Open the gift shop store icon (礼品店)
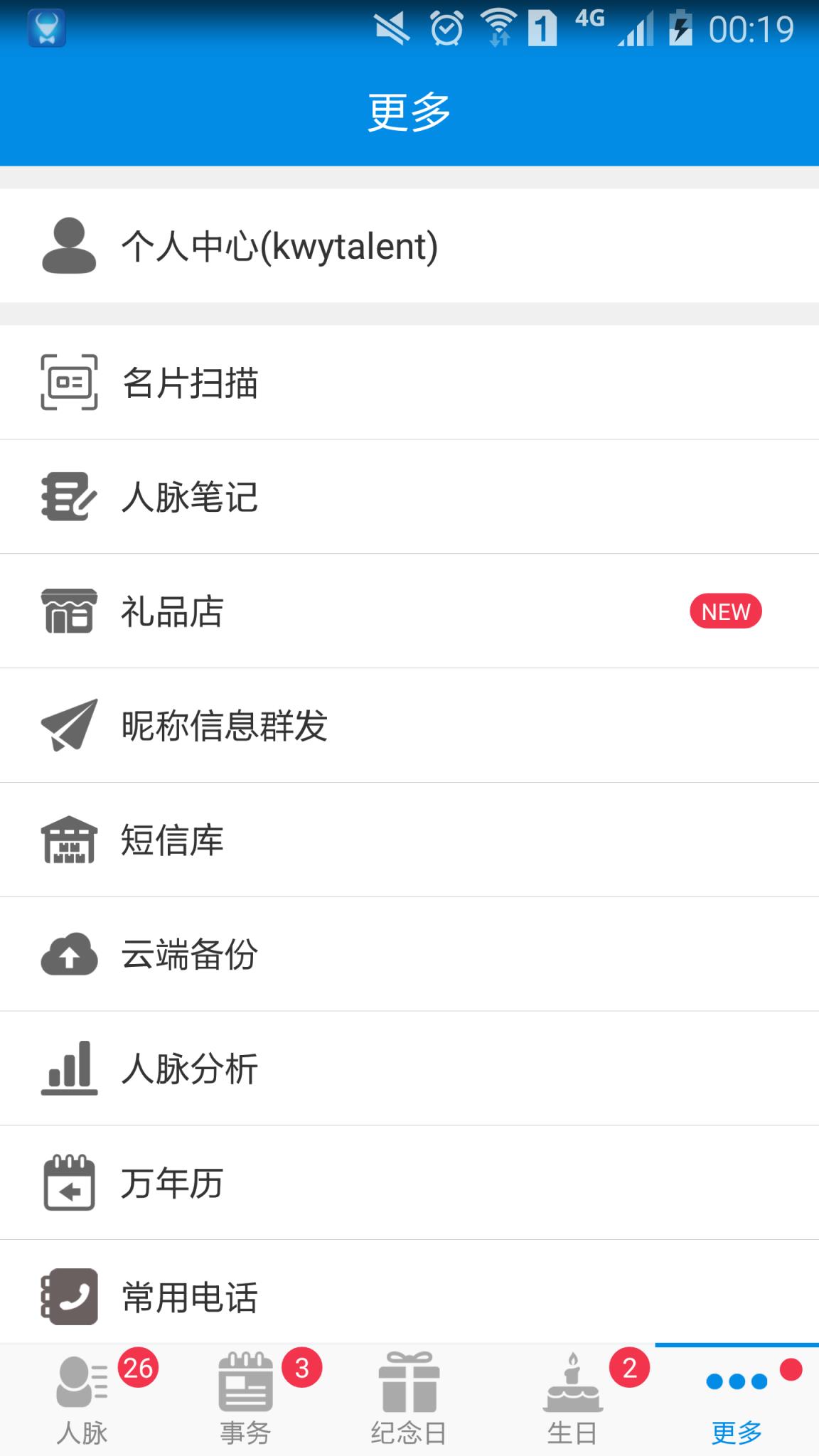819x1456 pixels. 68,611
